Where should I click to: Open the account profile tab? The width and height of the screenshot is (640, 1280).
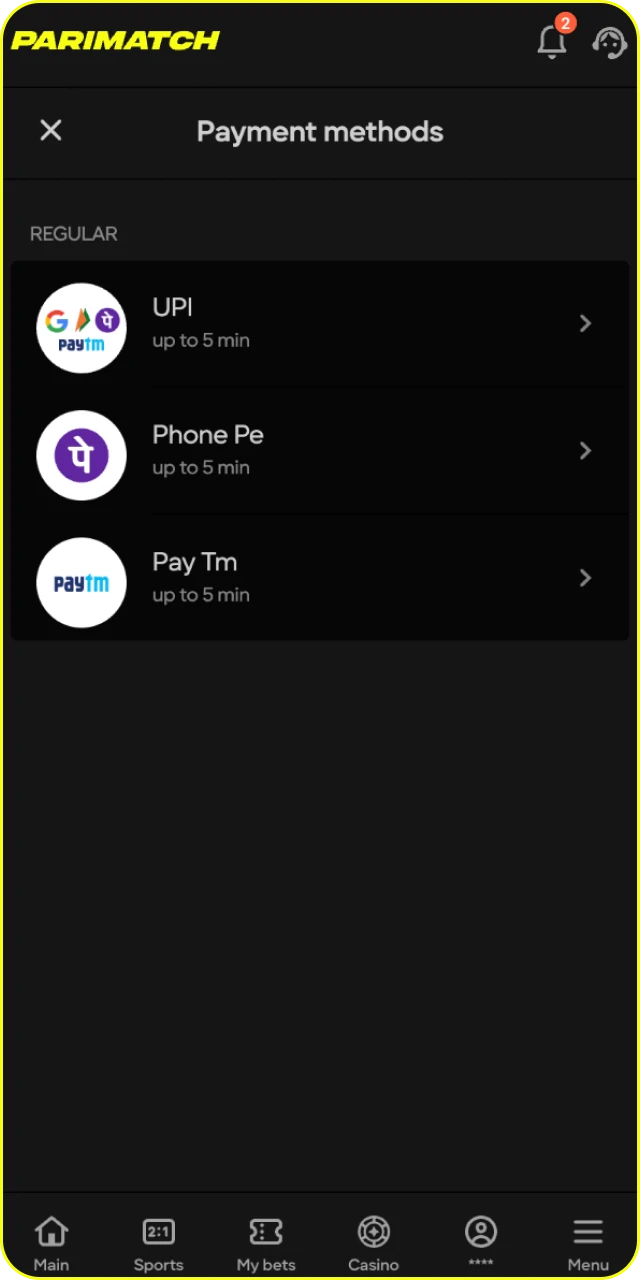click(481, 1240)
